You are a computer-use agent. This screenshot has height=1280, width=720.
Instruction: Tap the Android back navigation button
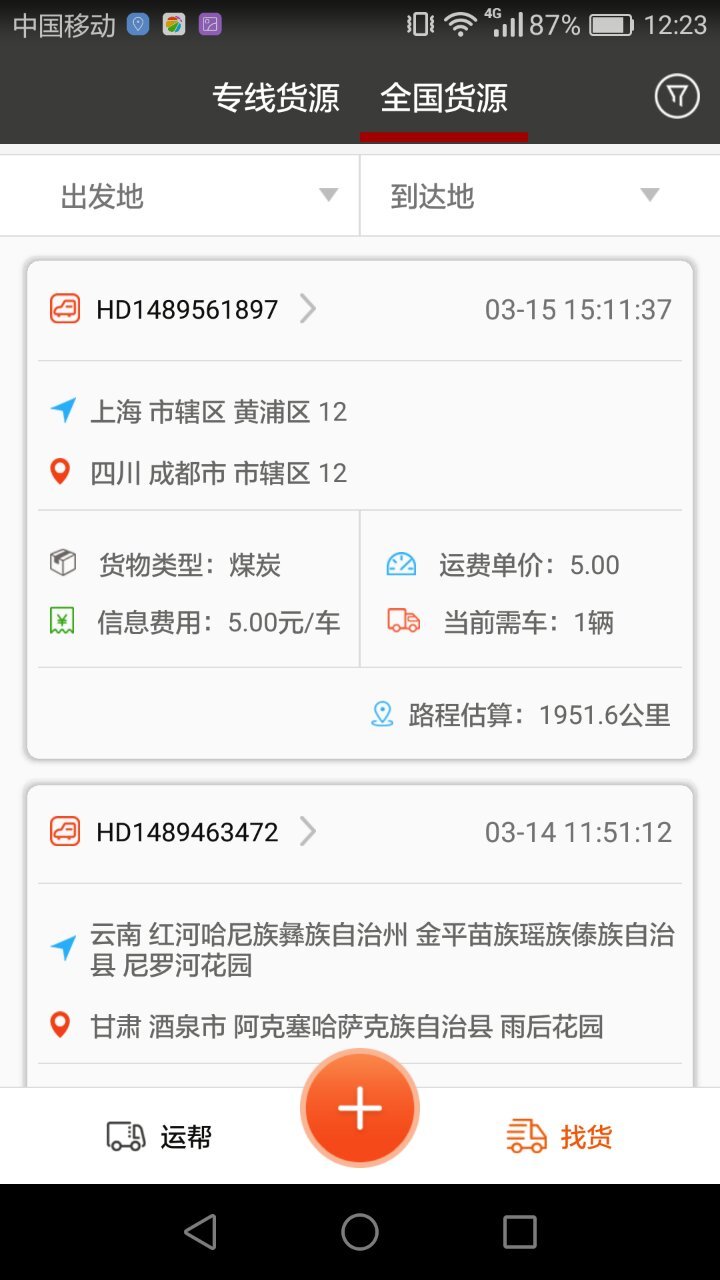point(202,1233)
